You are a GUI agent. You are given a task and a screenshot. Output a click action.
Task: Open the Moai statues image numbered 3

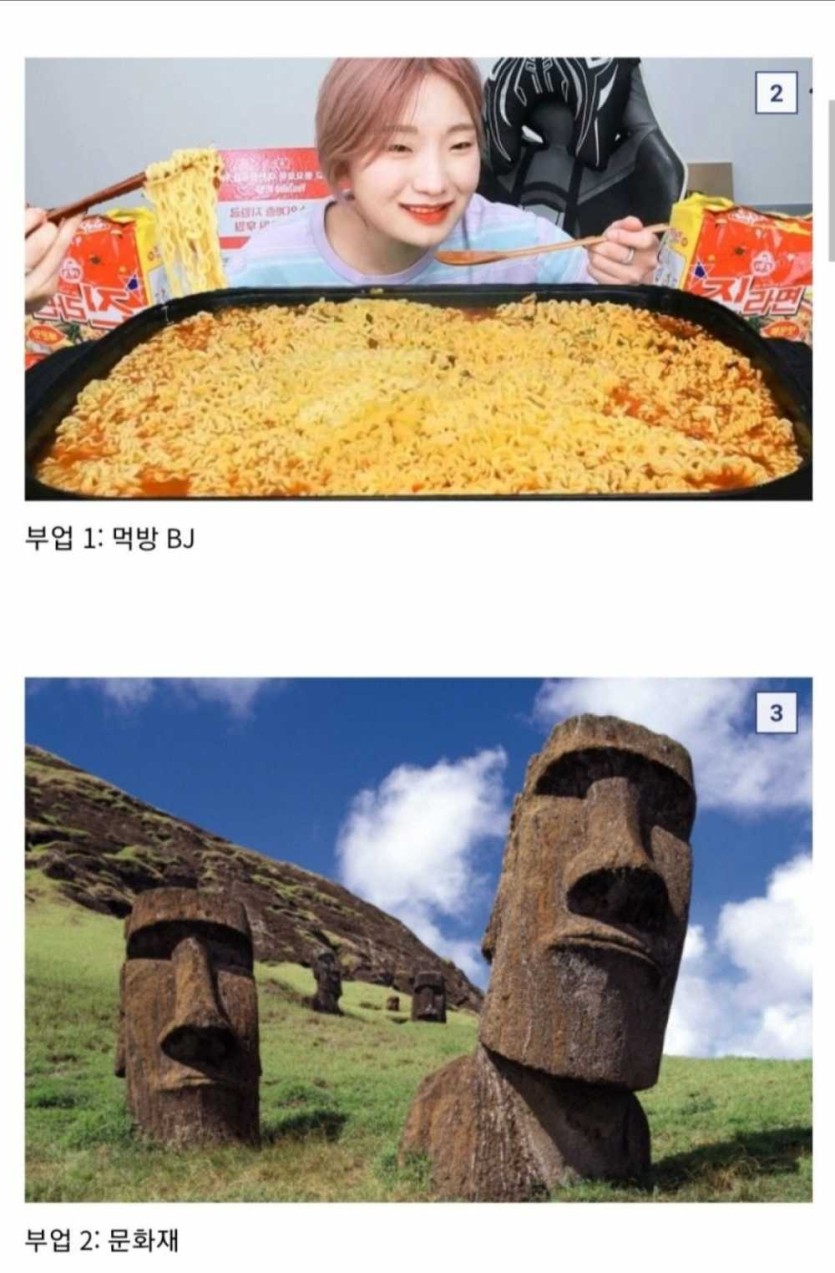point(418,939)
